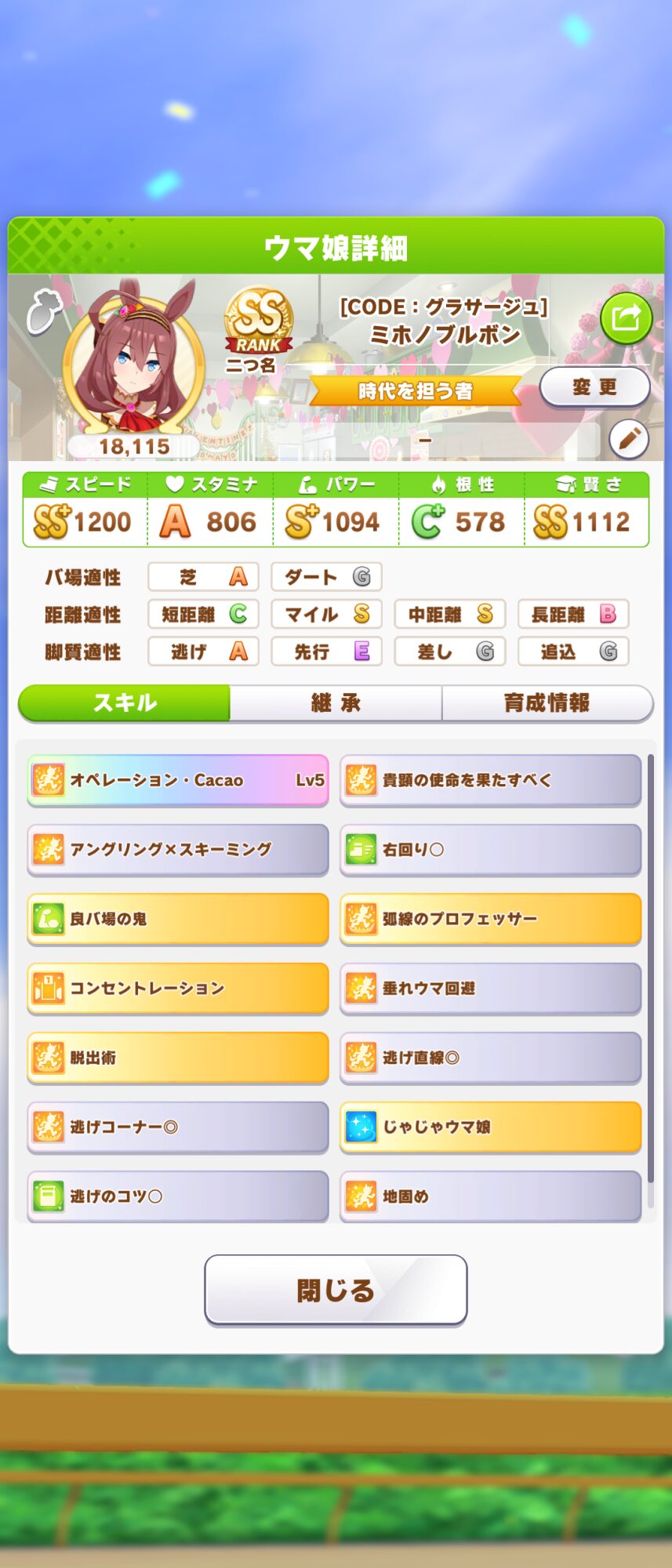Switch to the 継承 tab
This screenshot has width=672, height=1568.
(x=336, y=702)
